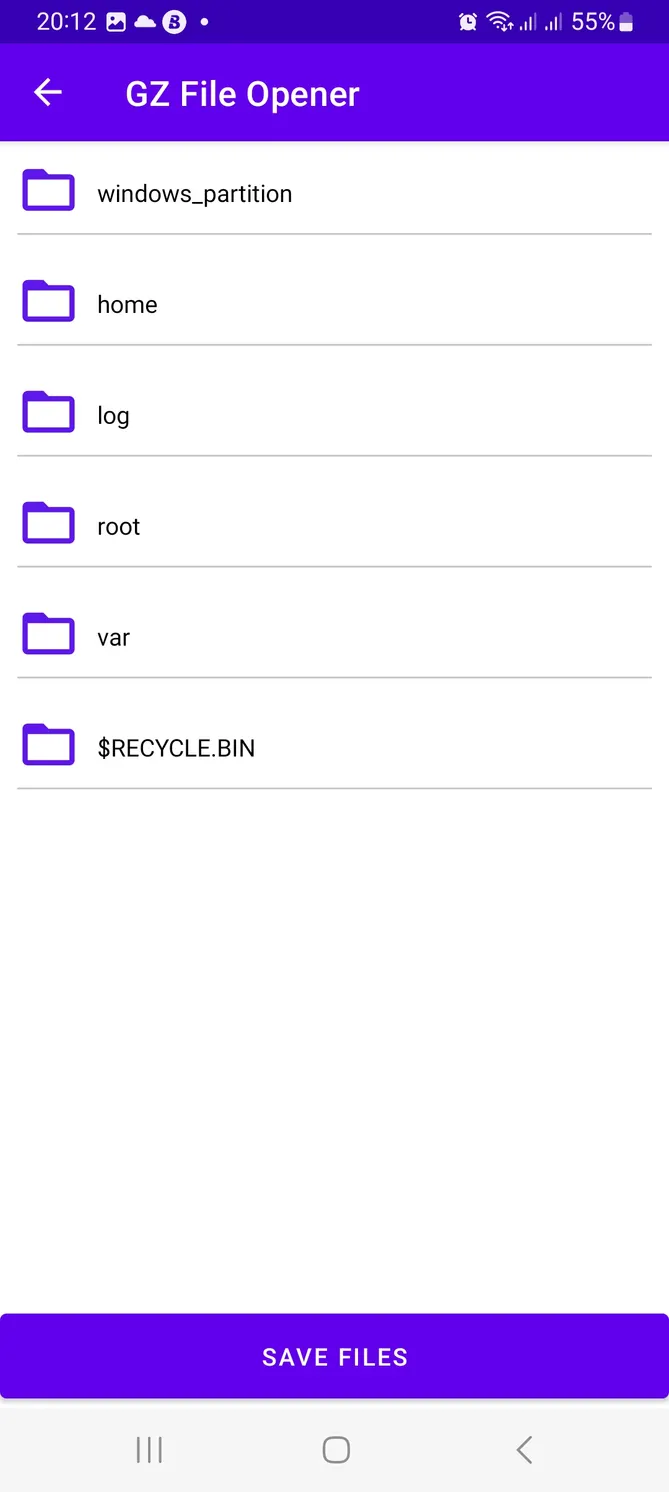Show recent apps from the navigation bar
Viewport: 669px width, 1492px height.
[x=149, y=1449]
